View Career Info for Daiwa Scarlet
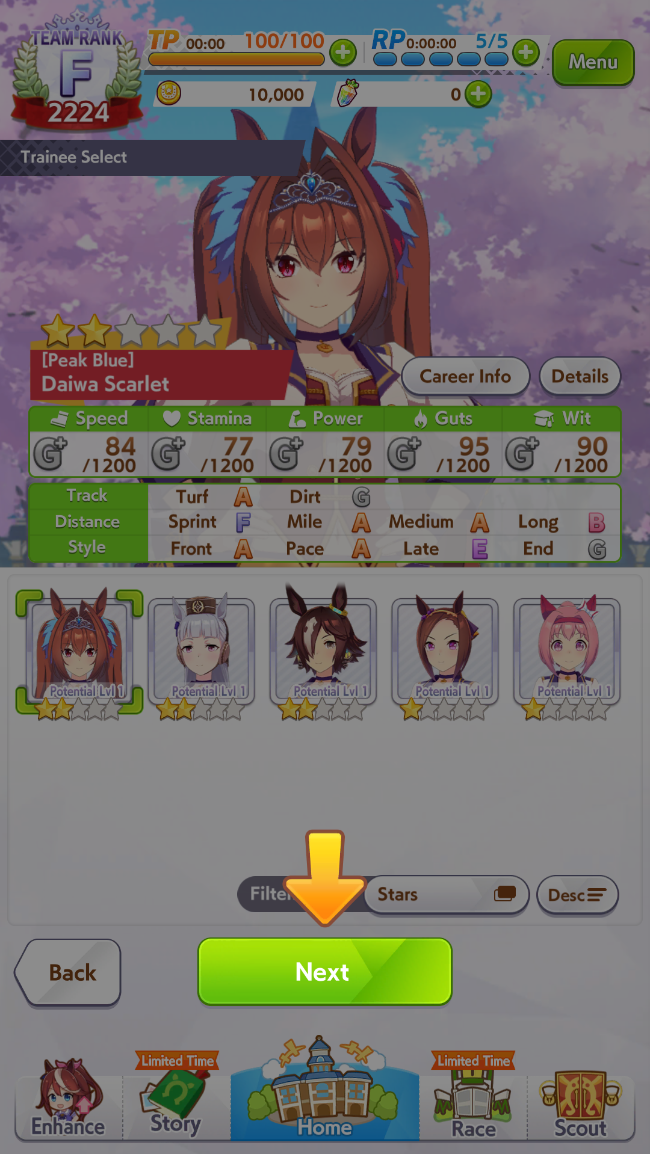 (x=465, y=377)
